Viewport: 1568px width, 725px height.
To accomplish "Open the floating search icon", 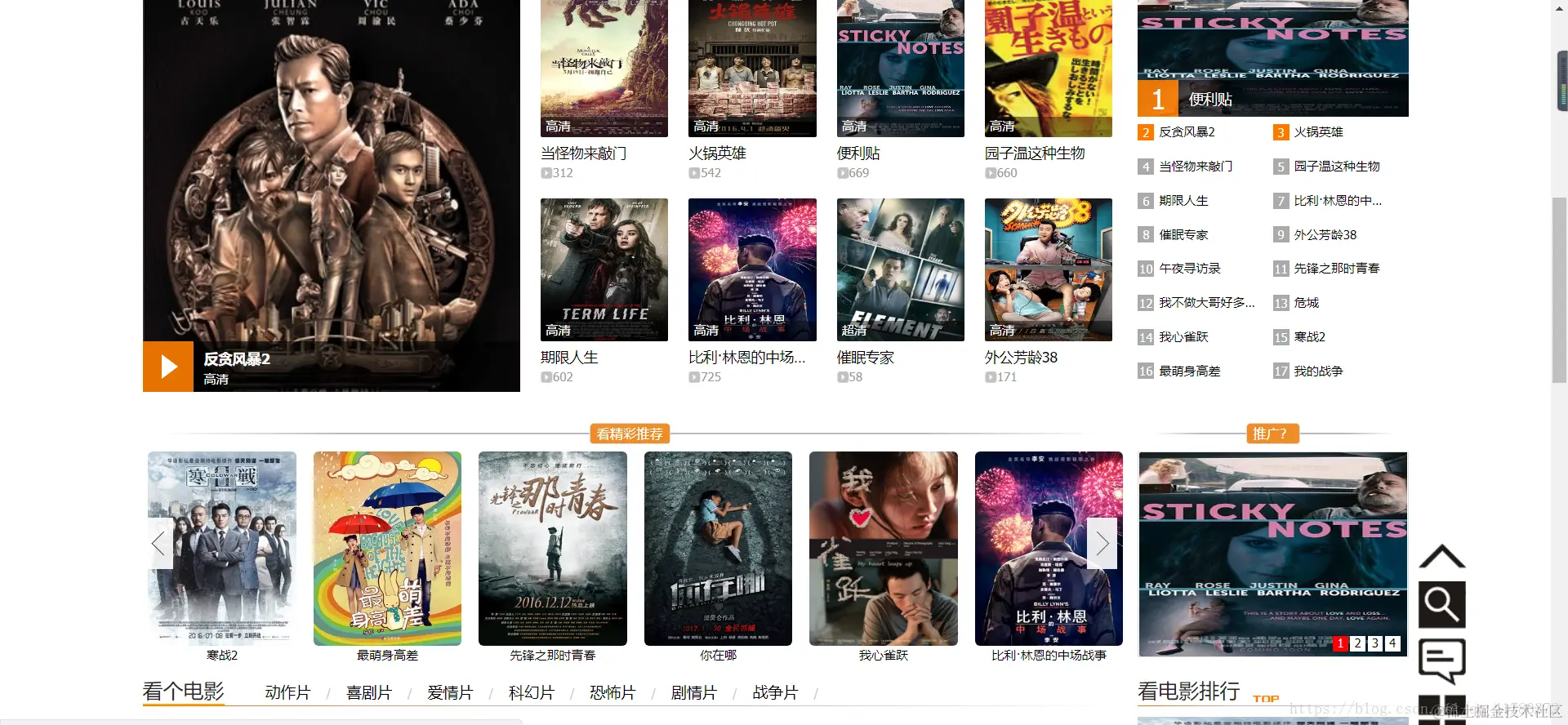I will click(x=1441, y=604).
